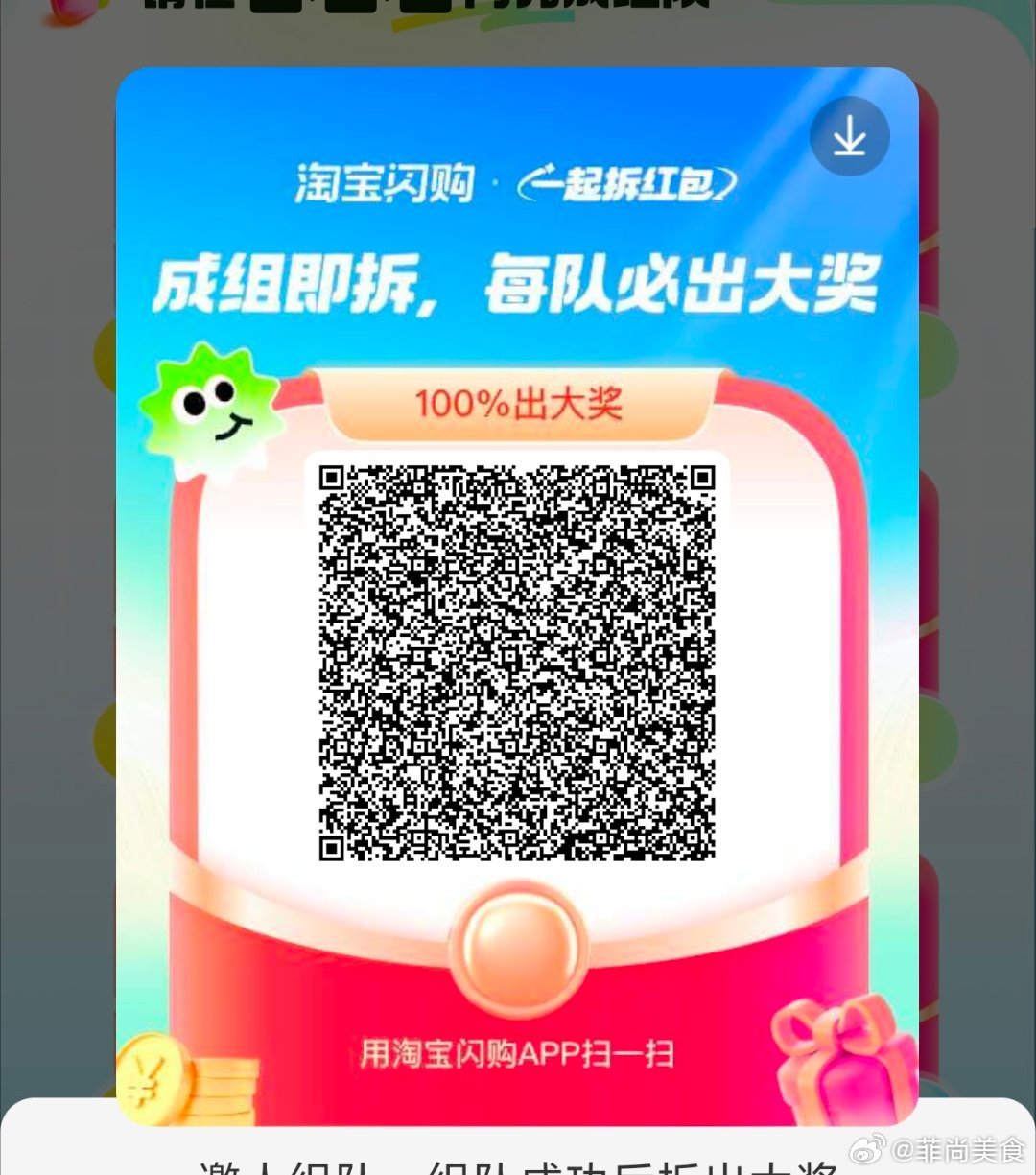Download the QR code red packet poster
1036x1175 pixels.
849,137
